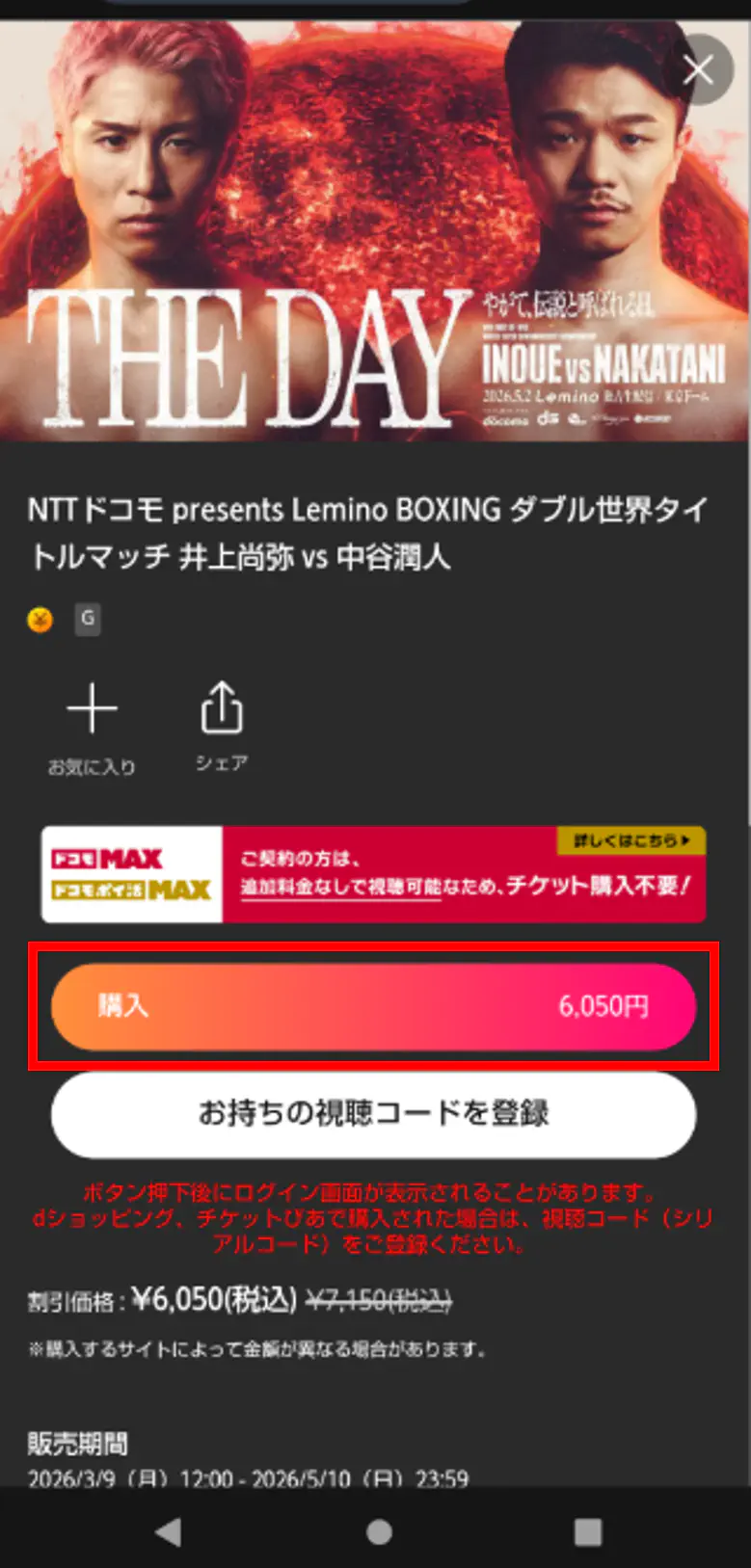This screenshot has height=1568, width=751.
Task: Close the boxing event detail page
Action: click(697, 70)
